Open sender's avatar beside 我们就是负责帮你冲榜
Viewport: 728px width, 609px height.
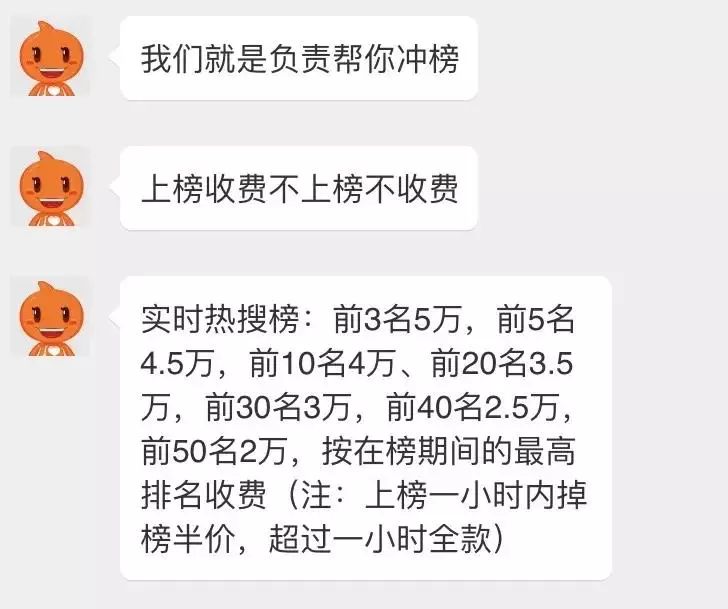50,57
